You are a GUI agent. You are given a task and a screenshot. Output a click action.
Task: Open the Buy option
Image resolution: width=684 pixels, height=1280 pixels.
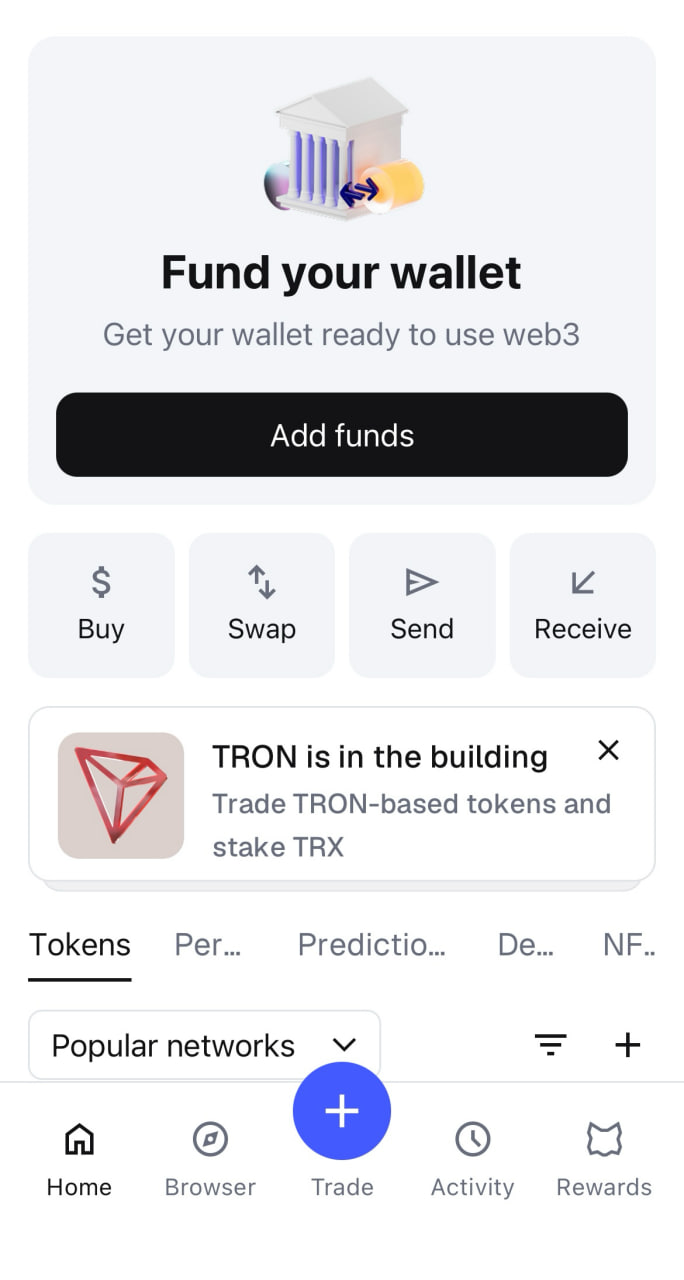[101, 605]
